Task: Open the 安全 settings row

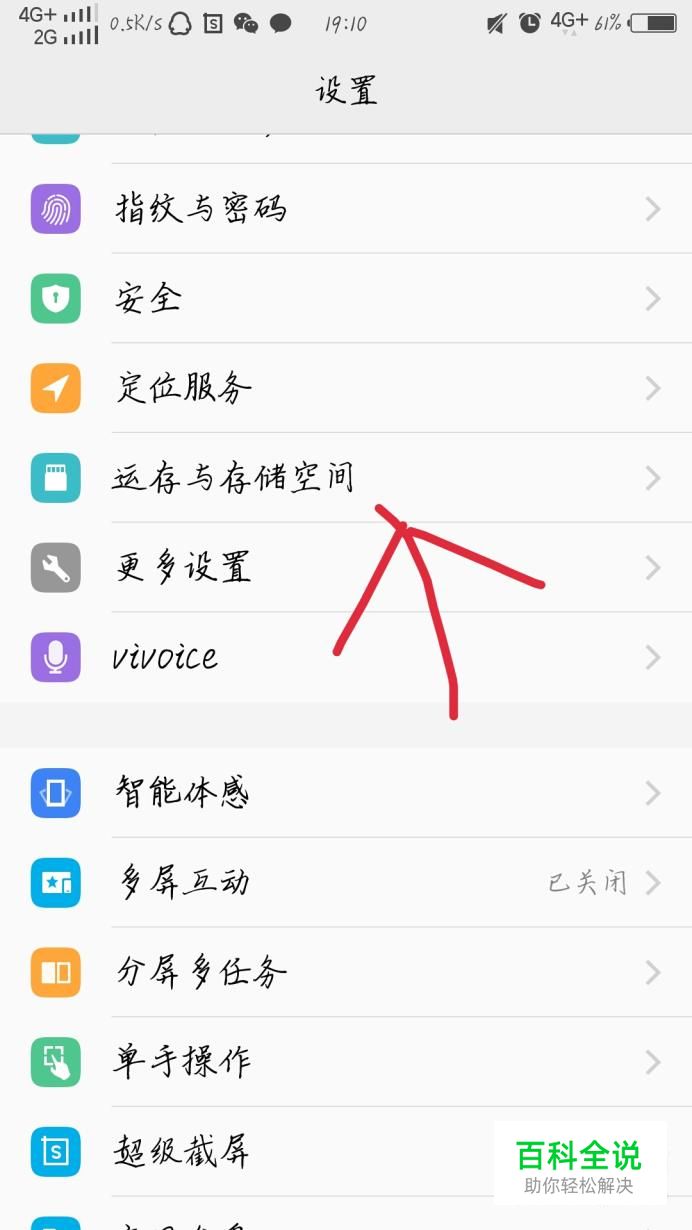Action: (x=346, y=298)
